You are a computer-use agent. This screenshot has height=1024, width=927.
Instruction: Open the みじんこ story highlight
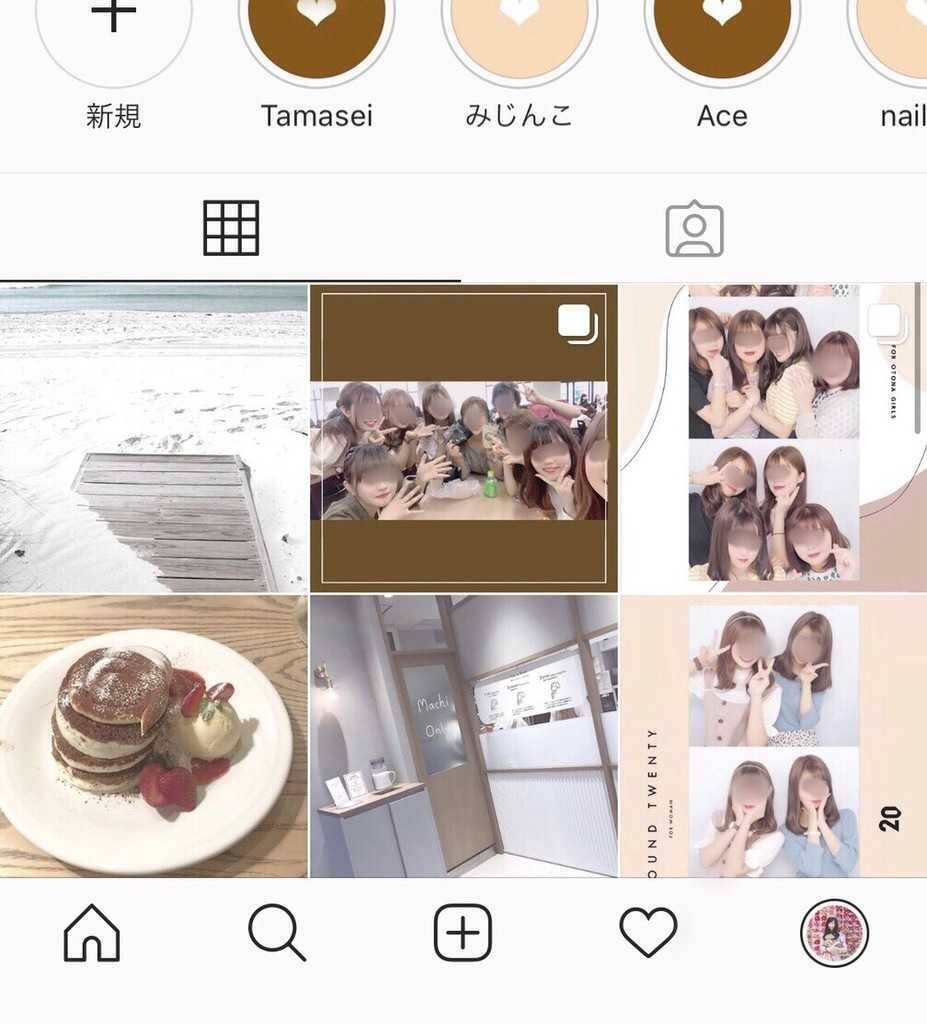tap(519, 30)
